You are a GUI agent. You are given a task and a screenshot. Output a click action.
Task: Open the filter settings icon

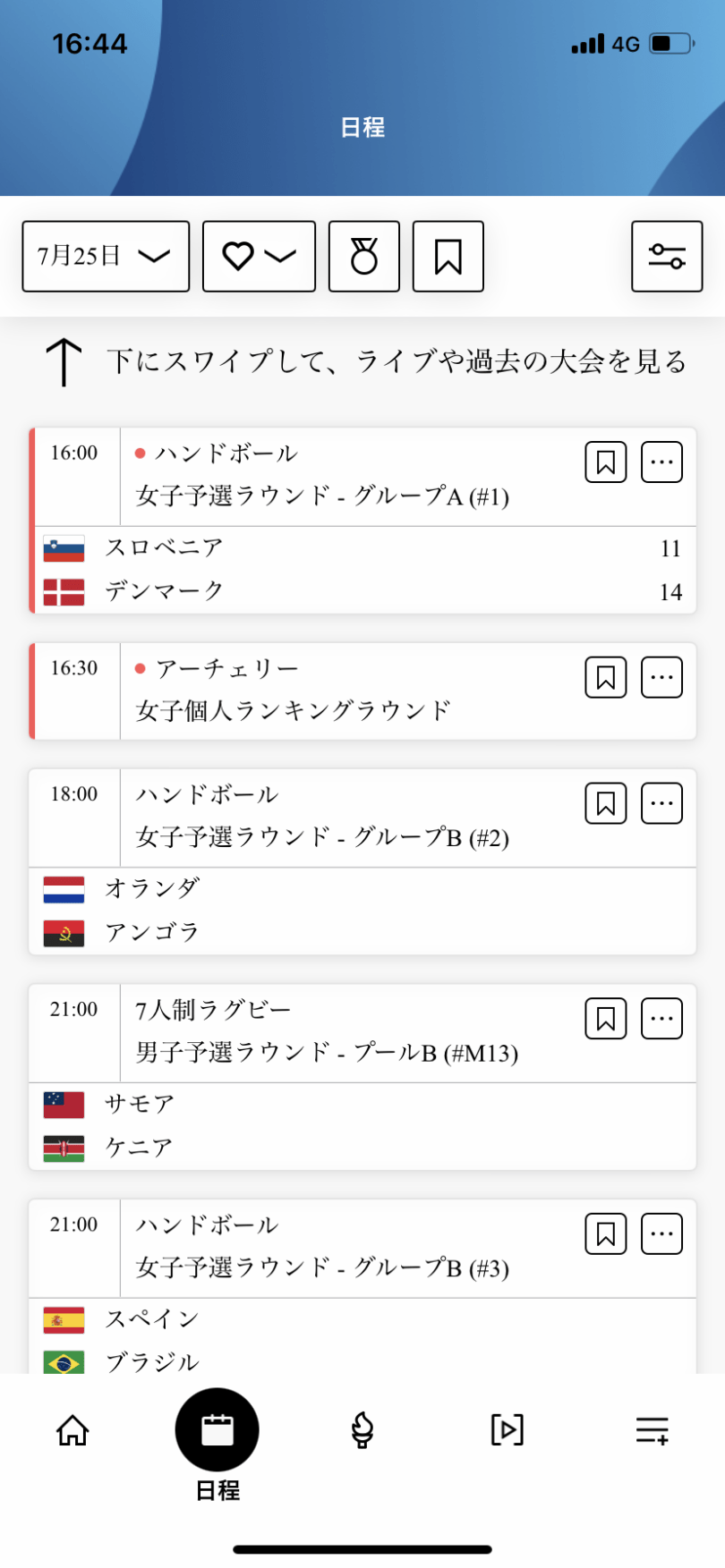click(x=667, y=256)
